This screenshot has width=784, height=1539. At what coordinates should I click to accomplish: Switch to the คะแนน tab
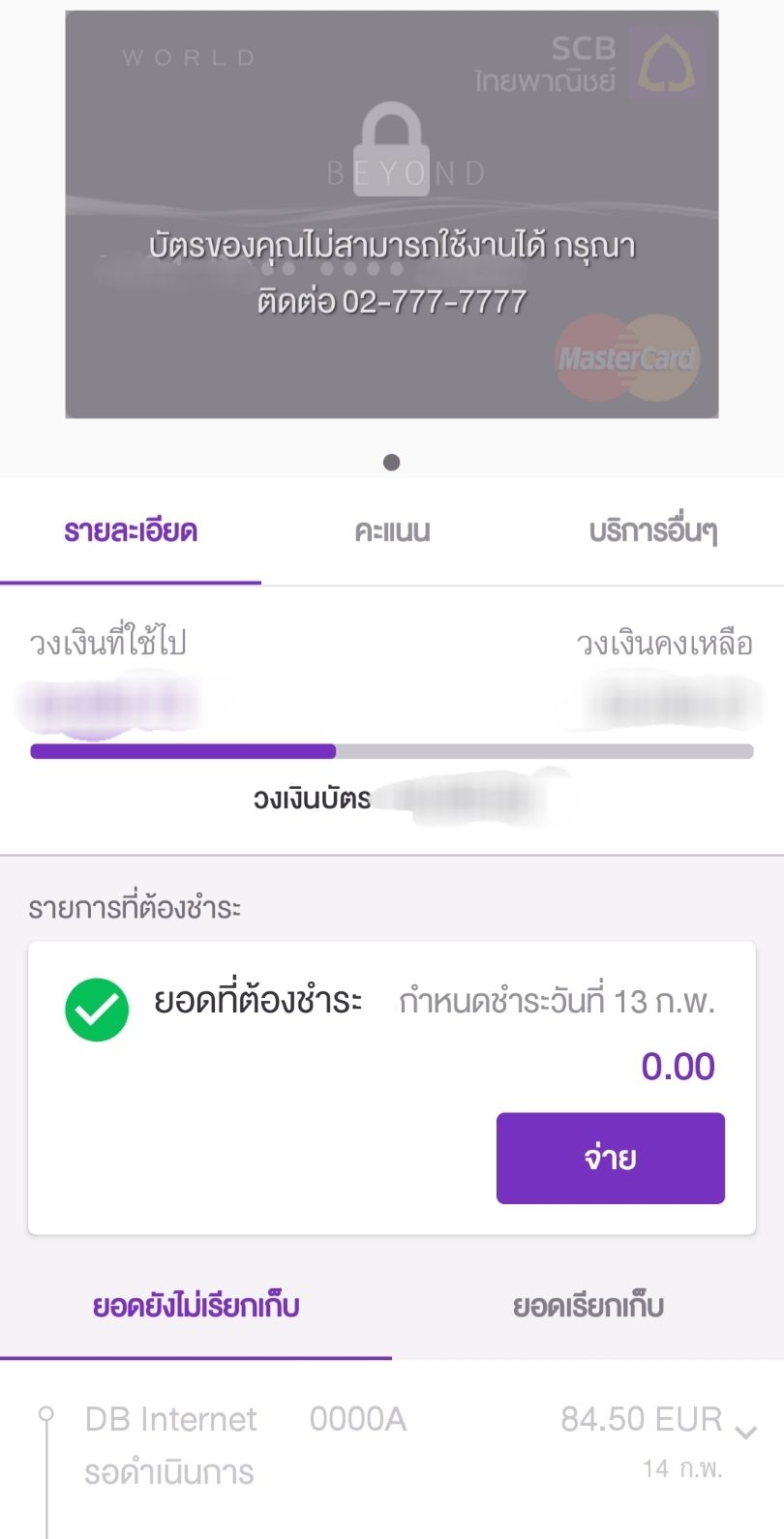pos(392,531)
